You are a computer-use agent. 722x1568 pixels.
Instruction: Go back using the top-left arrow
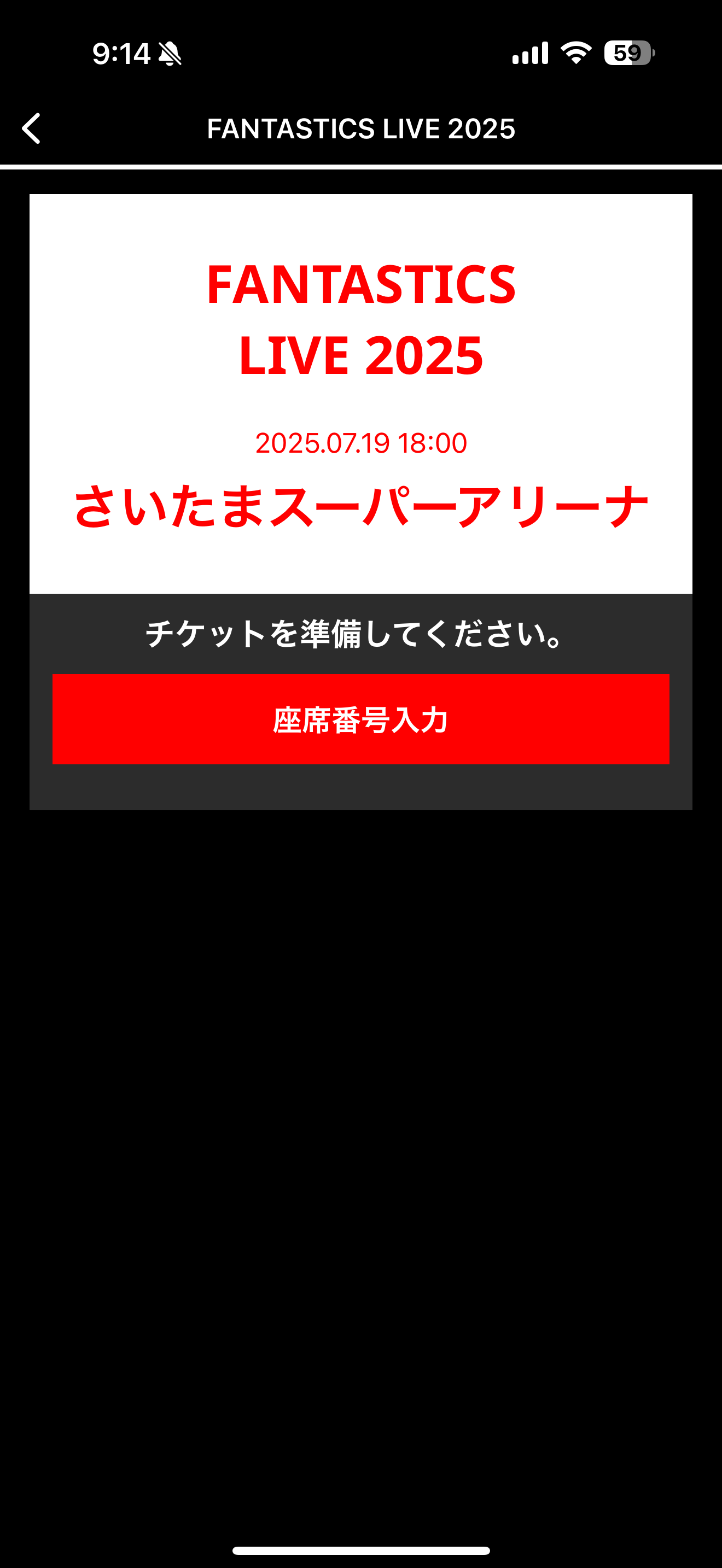click(32, 128)
